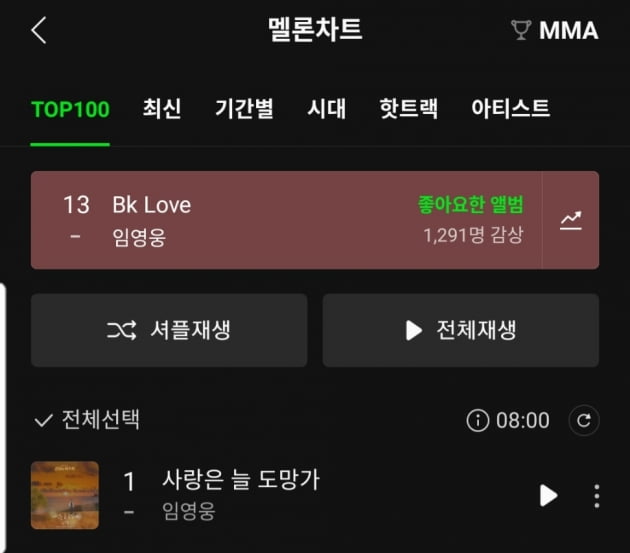
Task: Go back using the top-left arrow
Action: tap(39, 30)
